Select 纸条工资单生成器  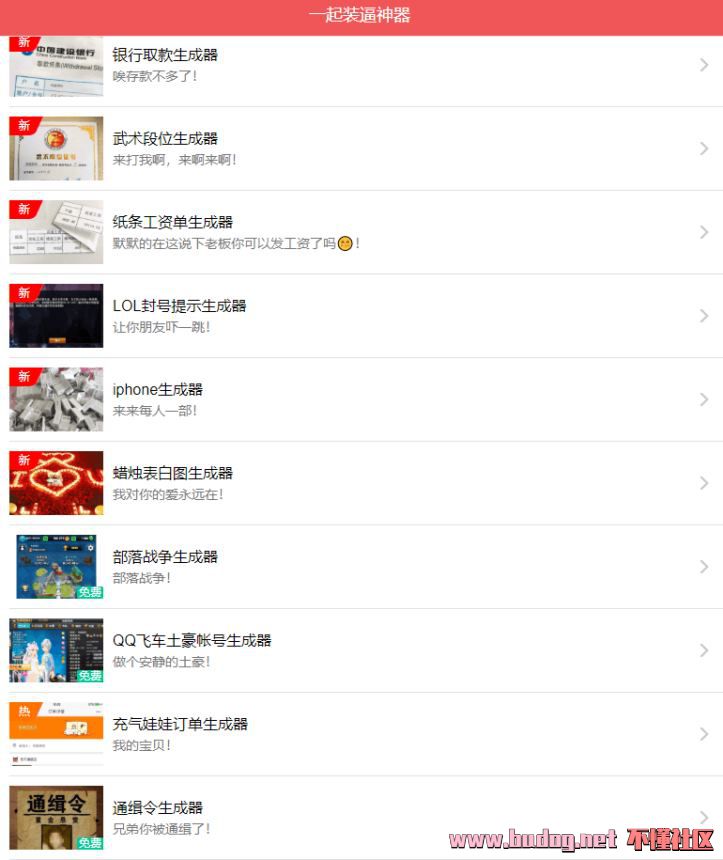coord(173,222)
